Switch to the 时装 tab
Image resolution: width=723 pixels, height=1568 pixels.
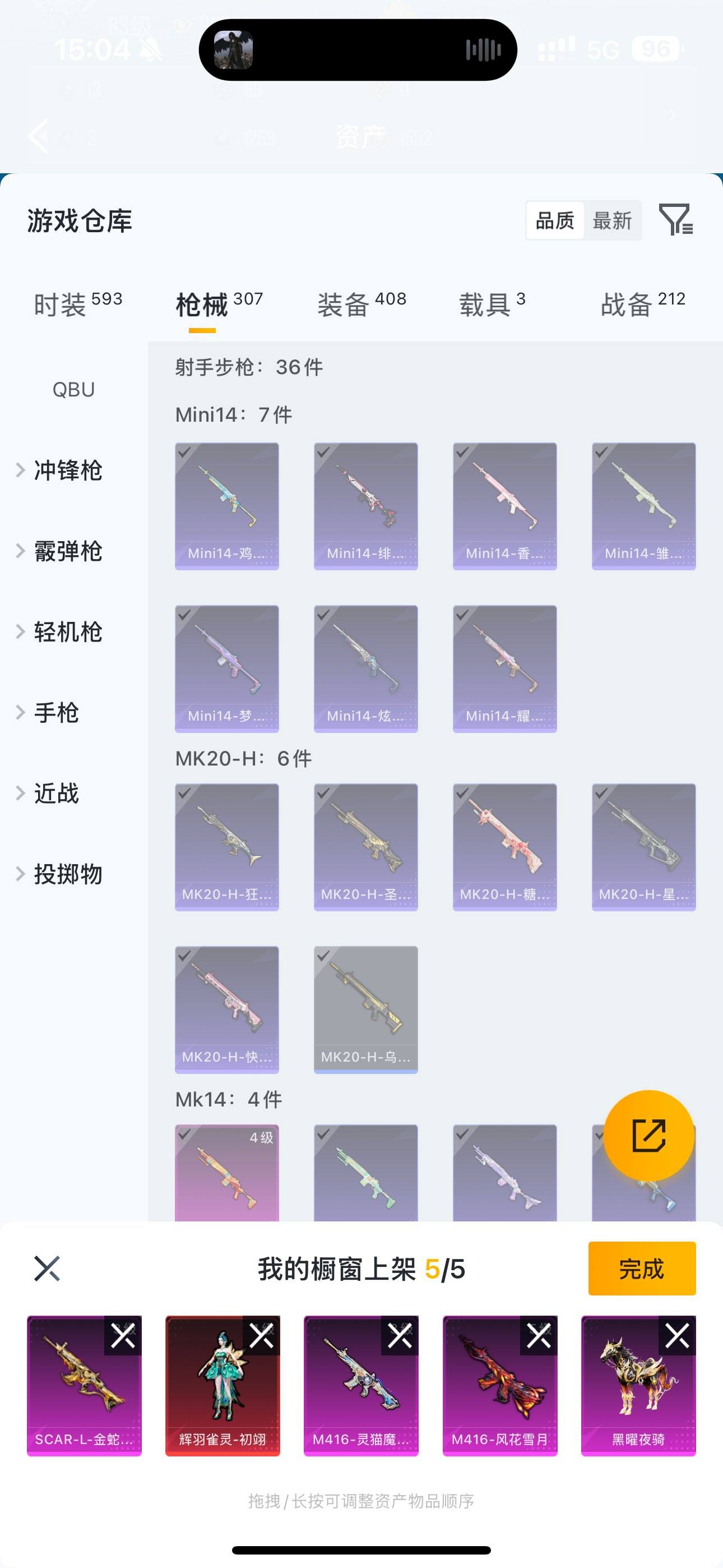[78, 304]
